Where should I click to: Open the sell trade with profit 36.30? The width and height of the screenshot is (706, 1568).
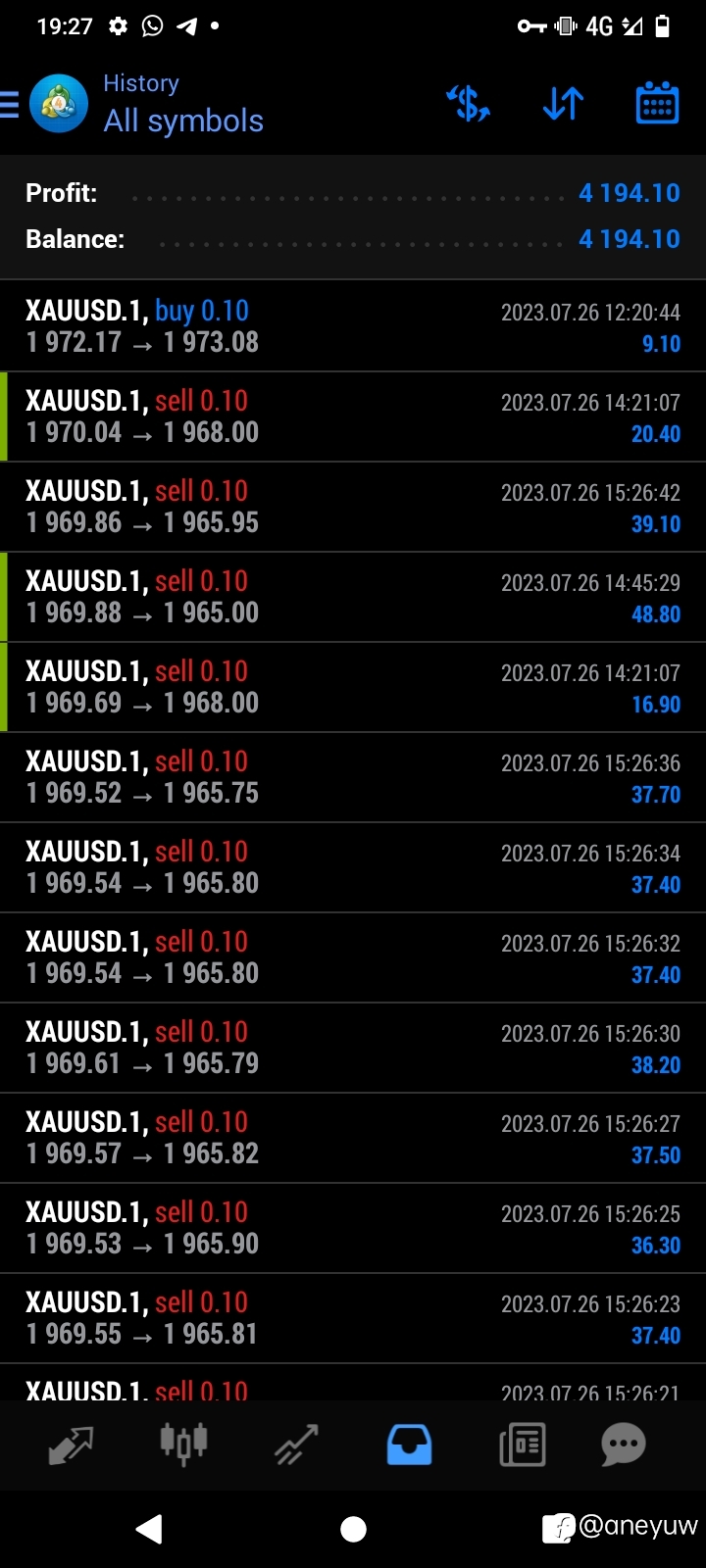click(353, 1228)
